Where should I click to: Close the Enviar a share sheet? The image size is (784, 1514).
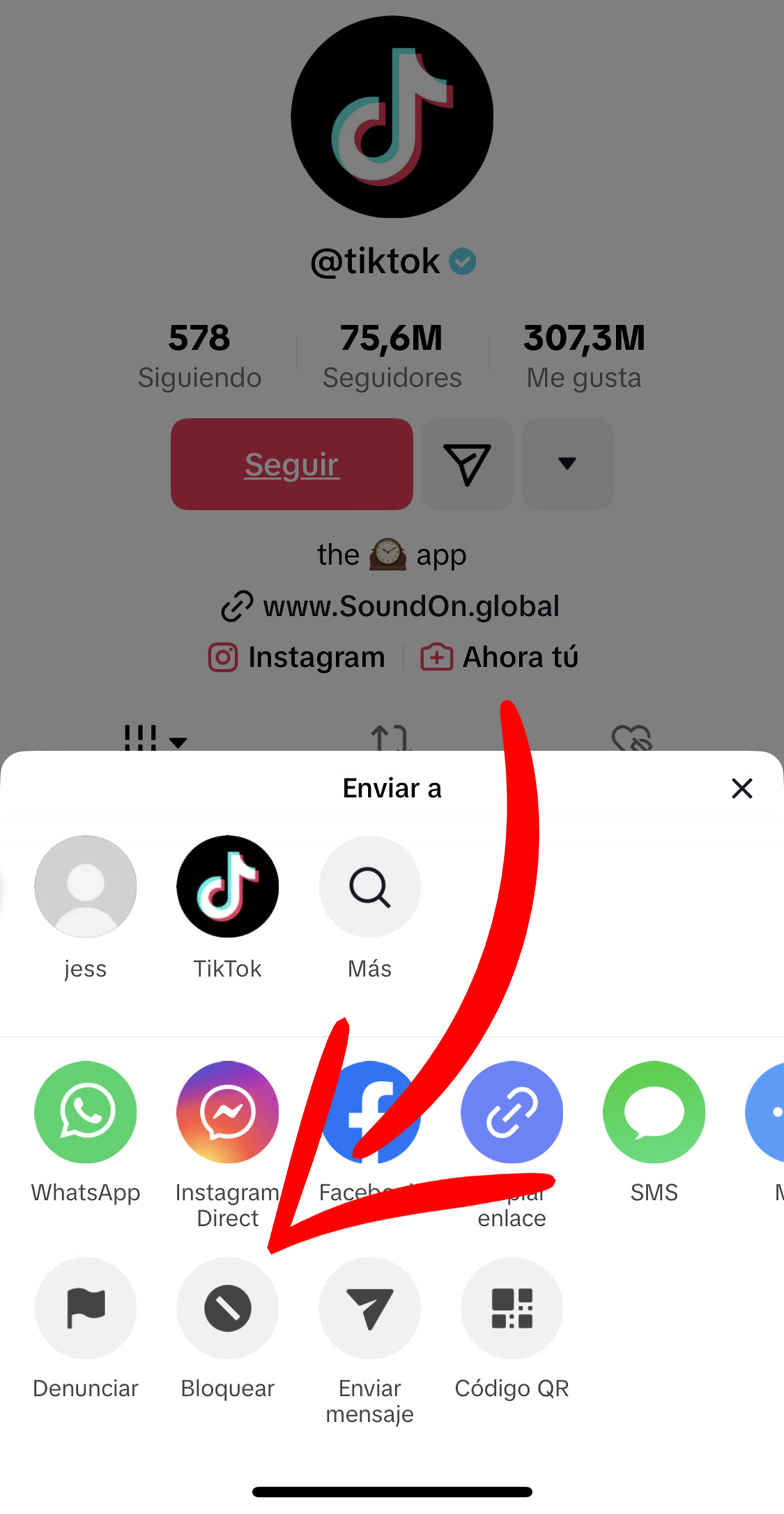pos(742,789)
